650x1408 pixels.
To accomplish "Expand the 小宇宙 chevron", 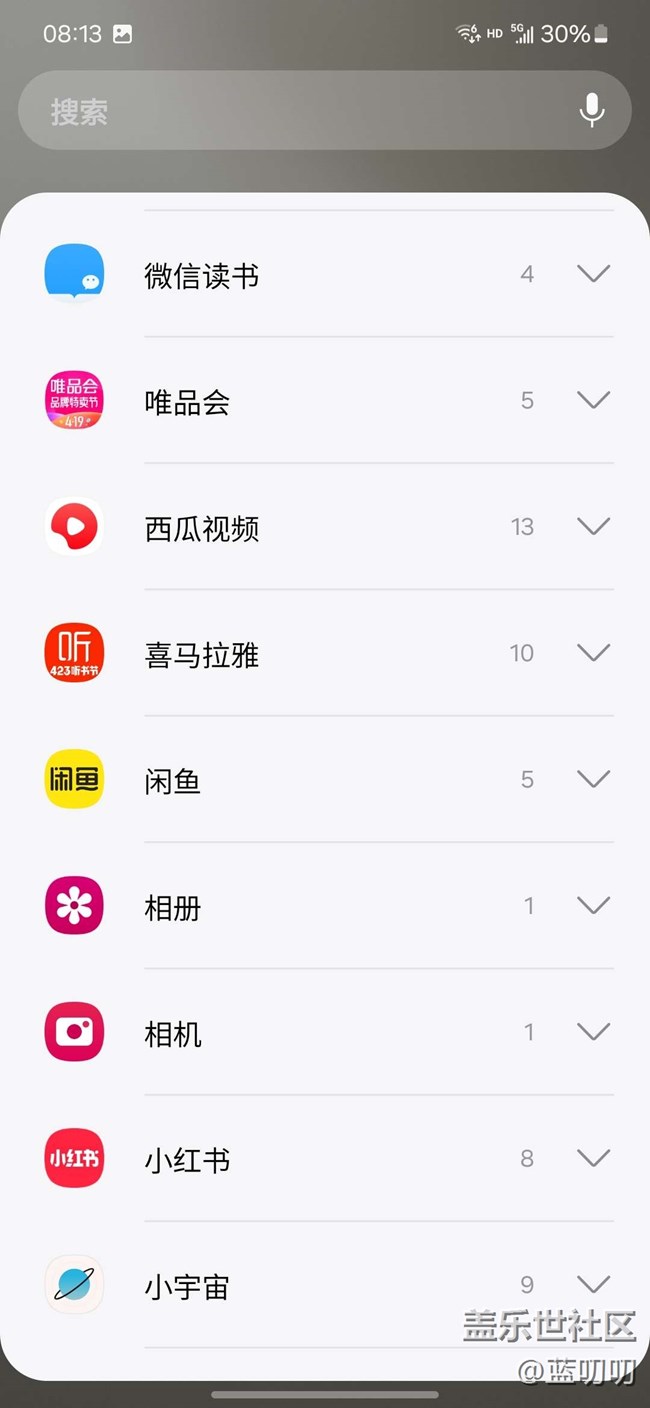I will click(x=593, y=1283).
